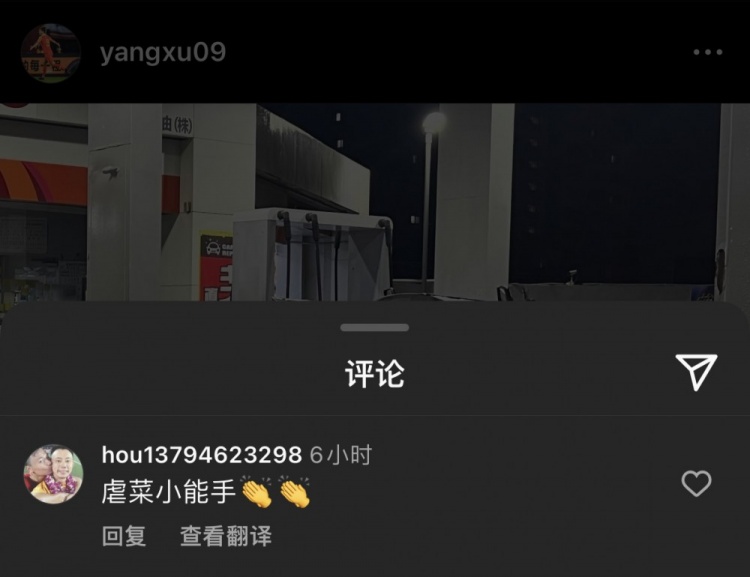
Task: Share the post via paper plane icon
Action: coord(696,372)
